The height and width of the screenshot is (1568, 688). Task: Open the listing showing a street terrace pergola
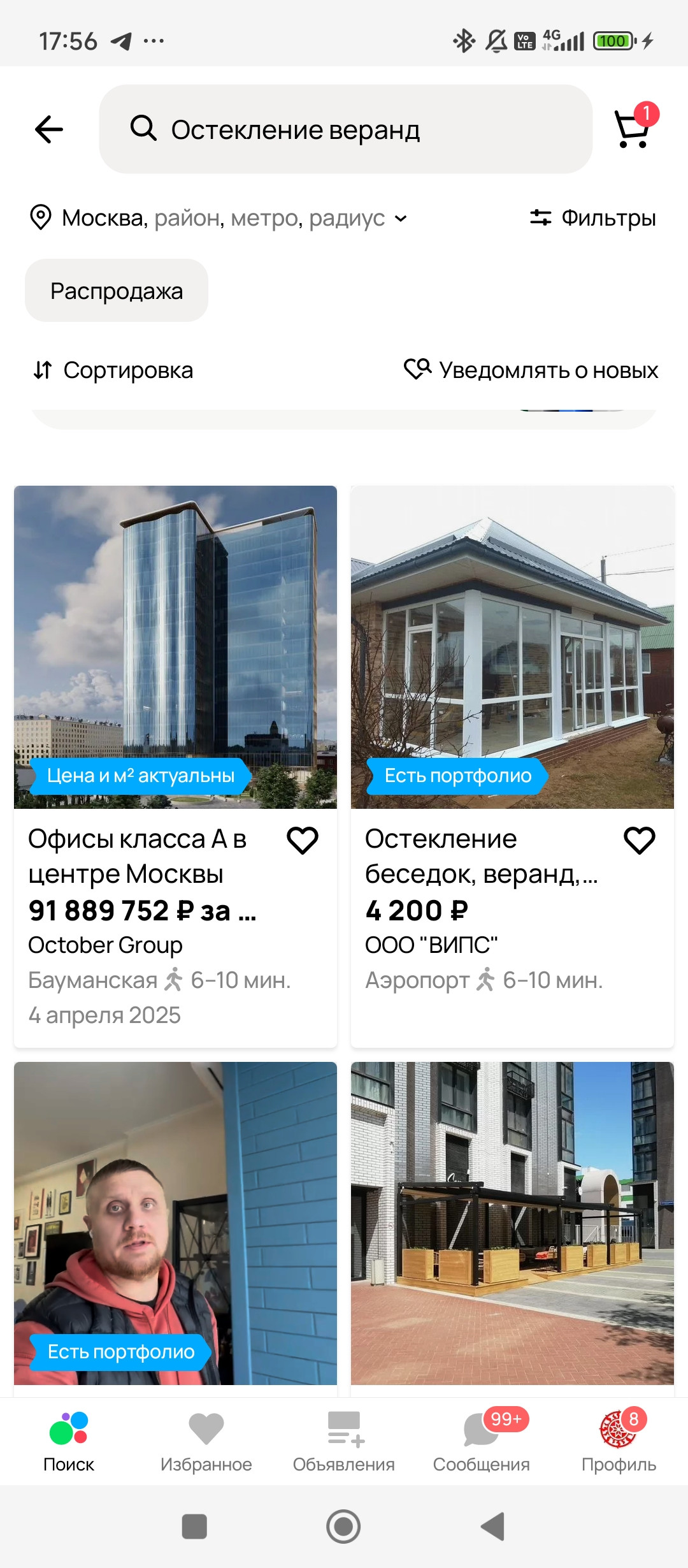(512, 1223)
